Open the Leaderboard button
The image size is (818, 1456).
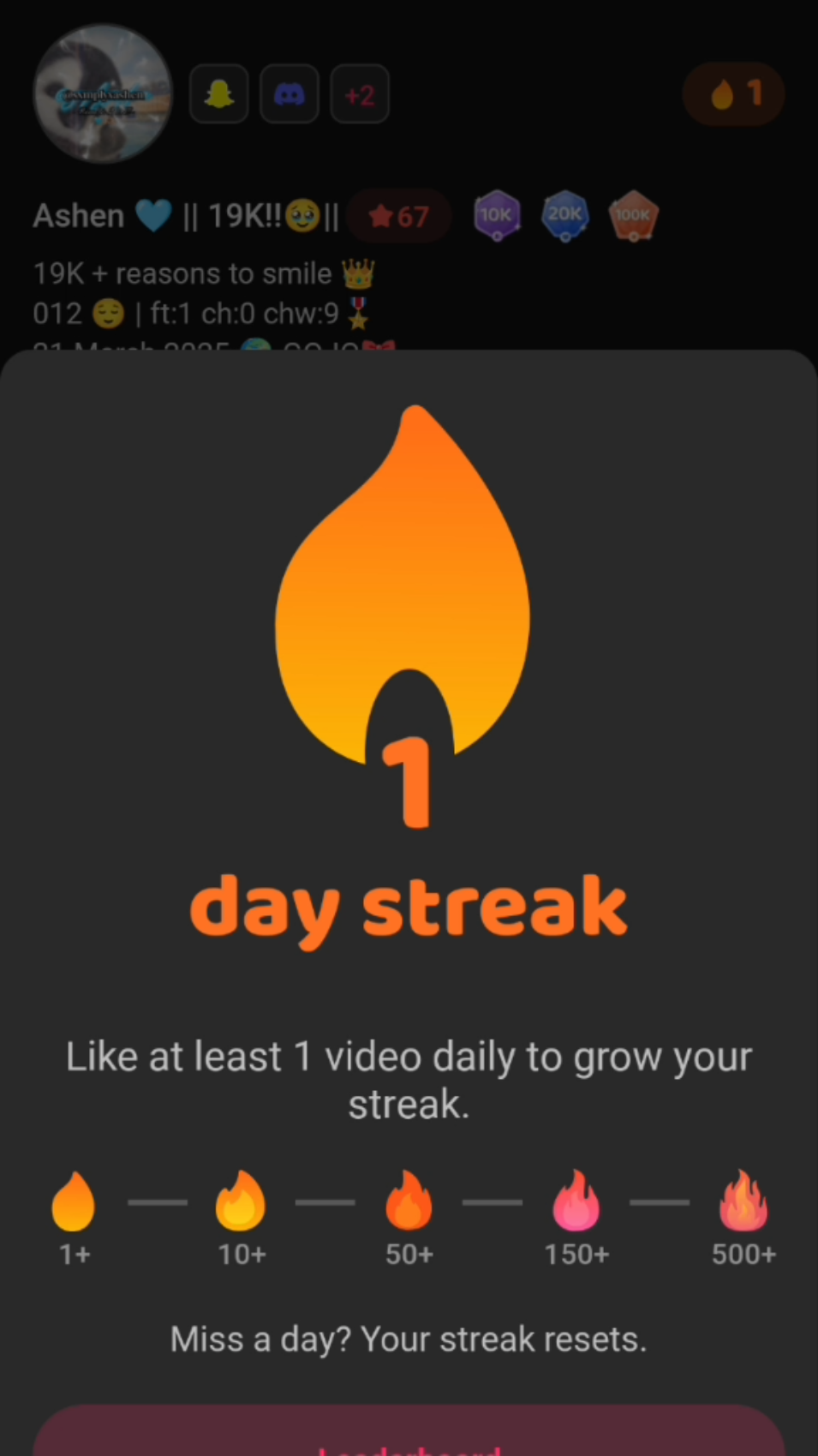pyautogui.click(x=409, y=1435)
